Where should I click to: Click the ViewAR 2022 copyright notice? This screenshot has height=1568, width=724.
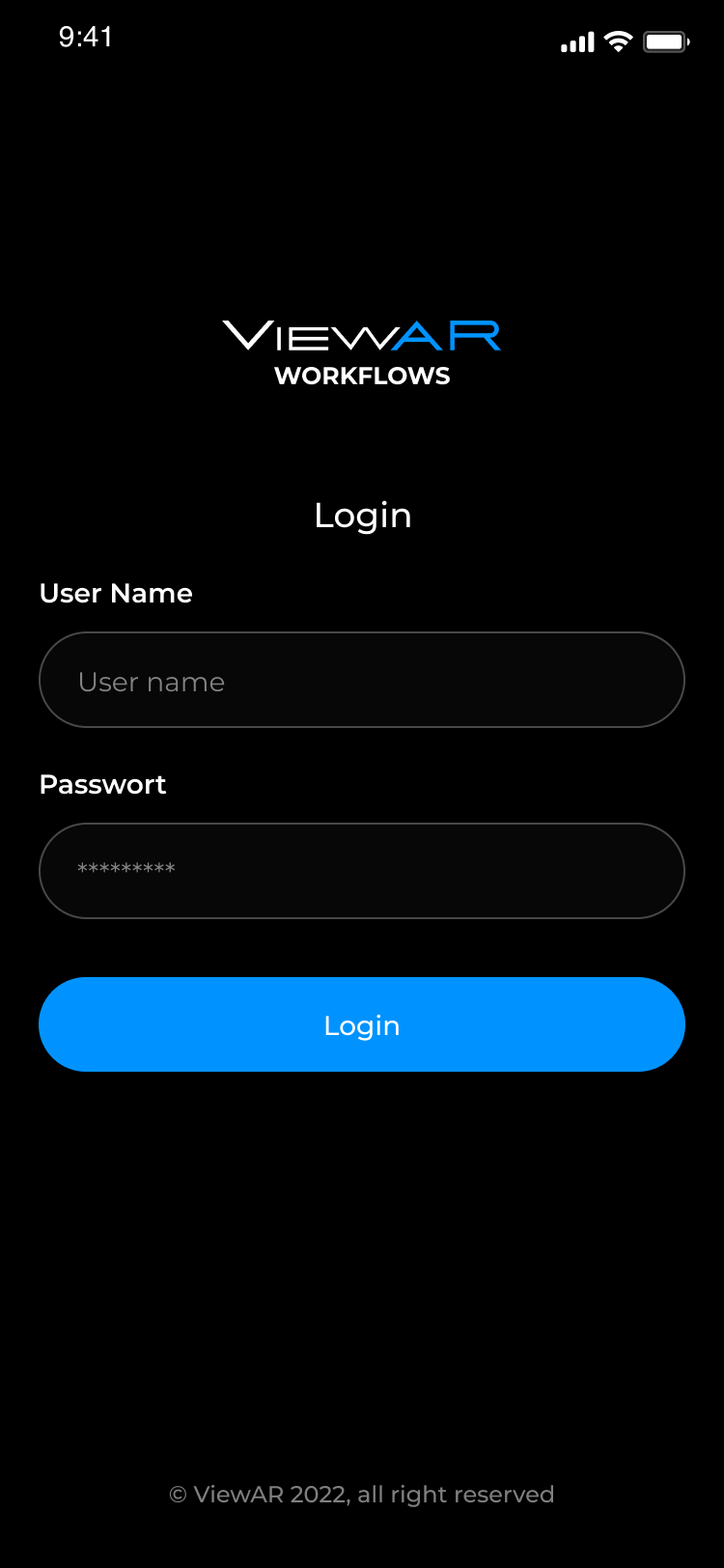point(362,1494)
